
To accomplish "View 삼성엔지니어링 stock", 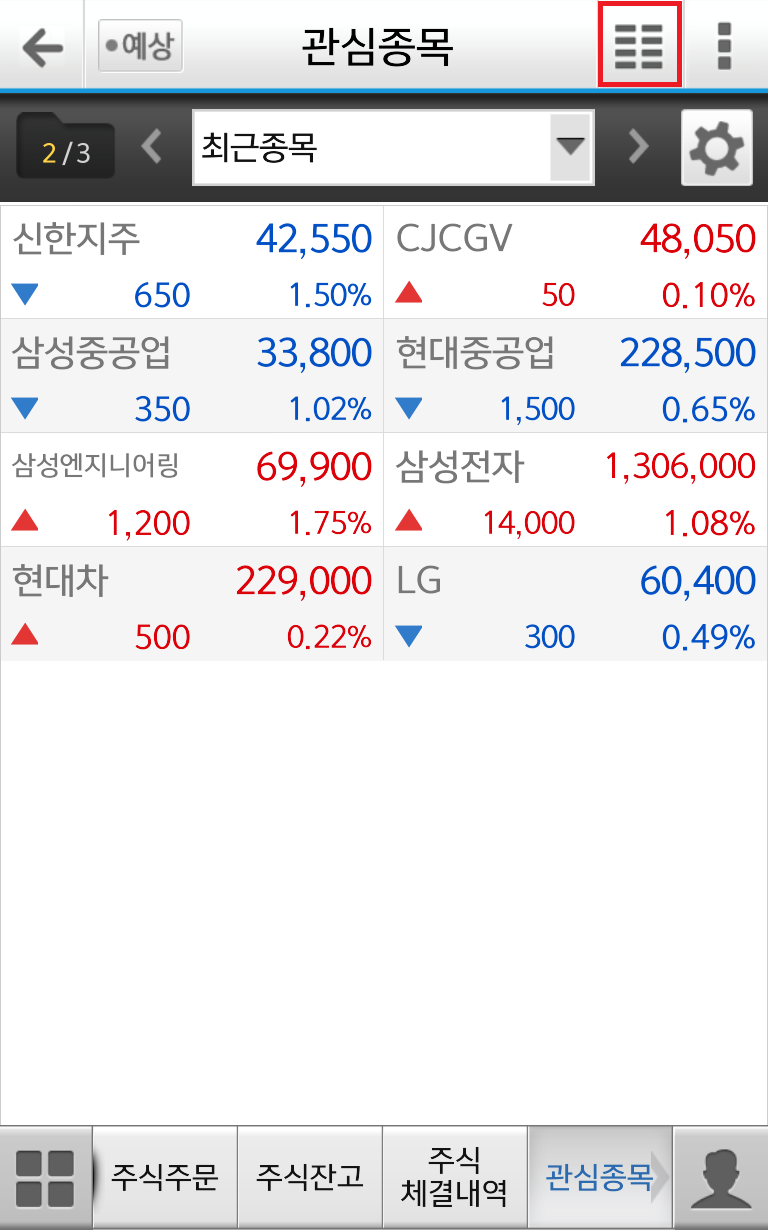I will tap(191, 491).
